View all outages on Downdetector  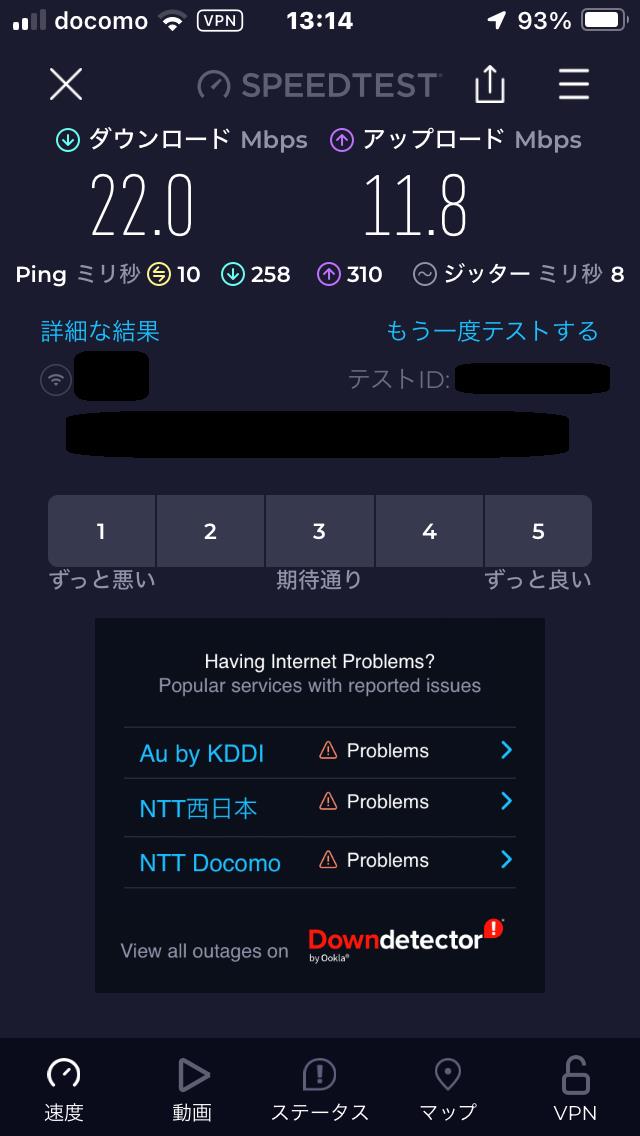[312, 940]
